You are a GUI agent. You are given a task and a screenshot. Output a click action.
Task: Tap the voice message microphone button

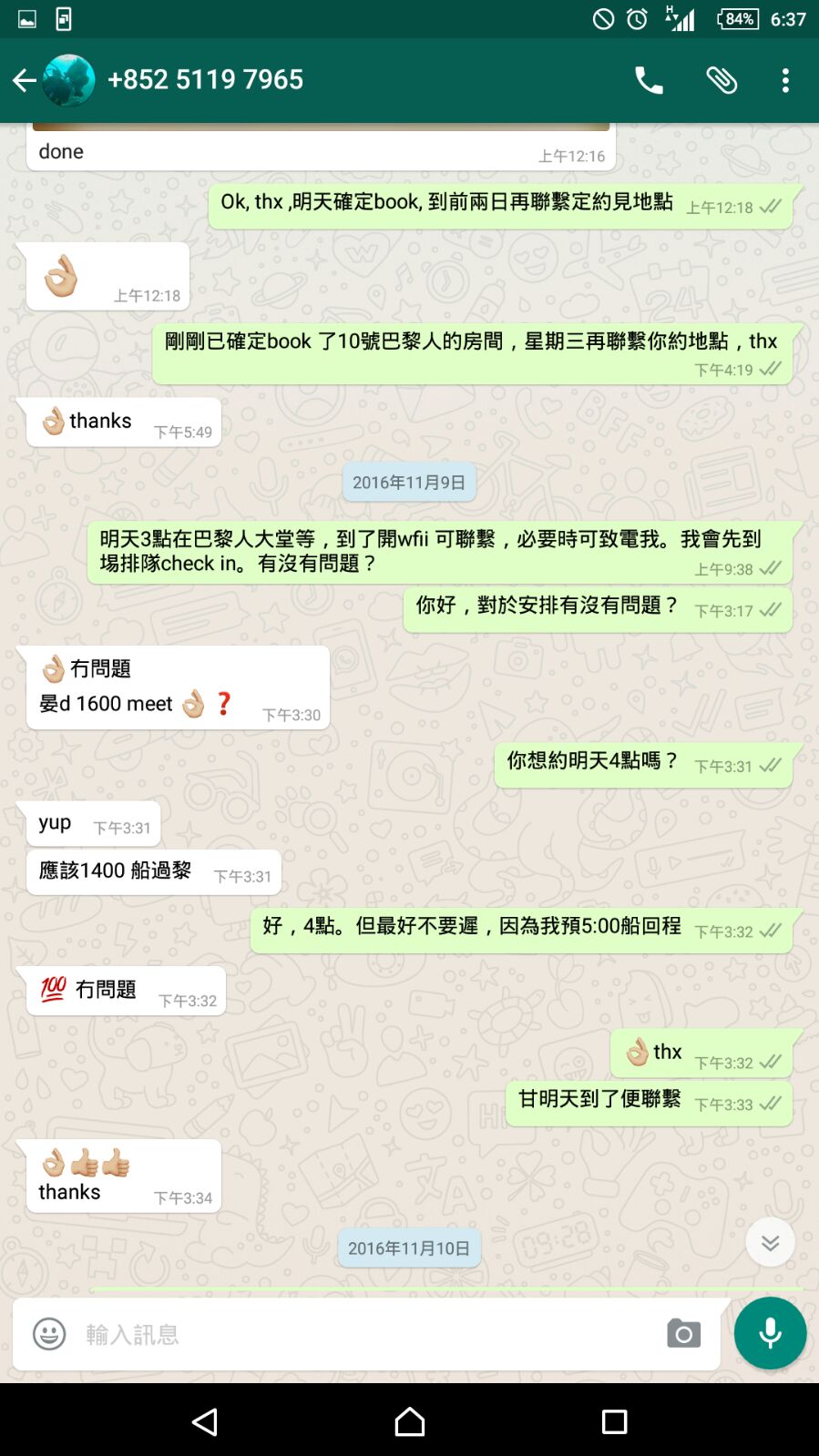point(770,1333)
